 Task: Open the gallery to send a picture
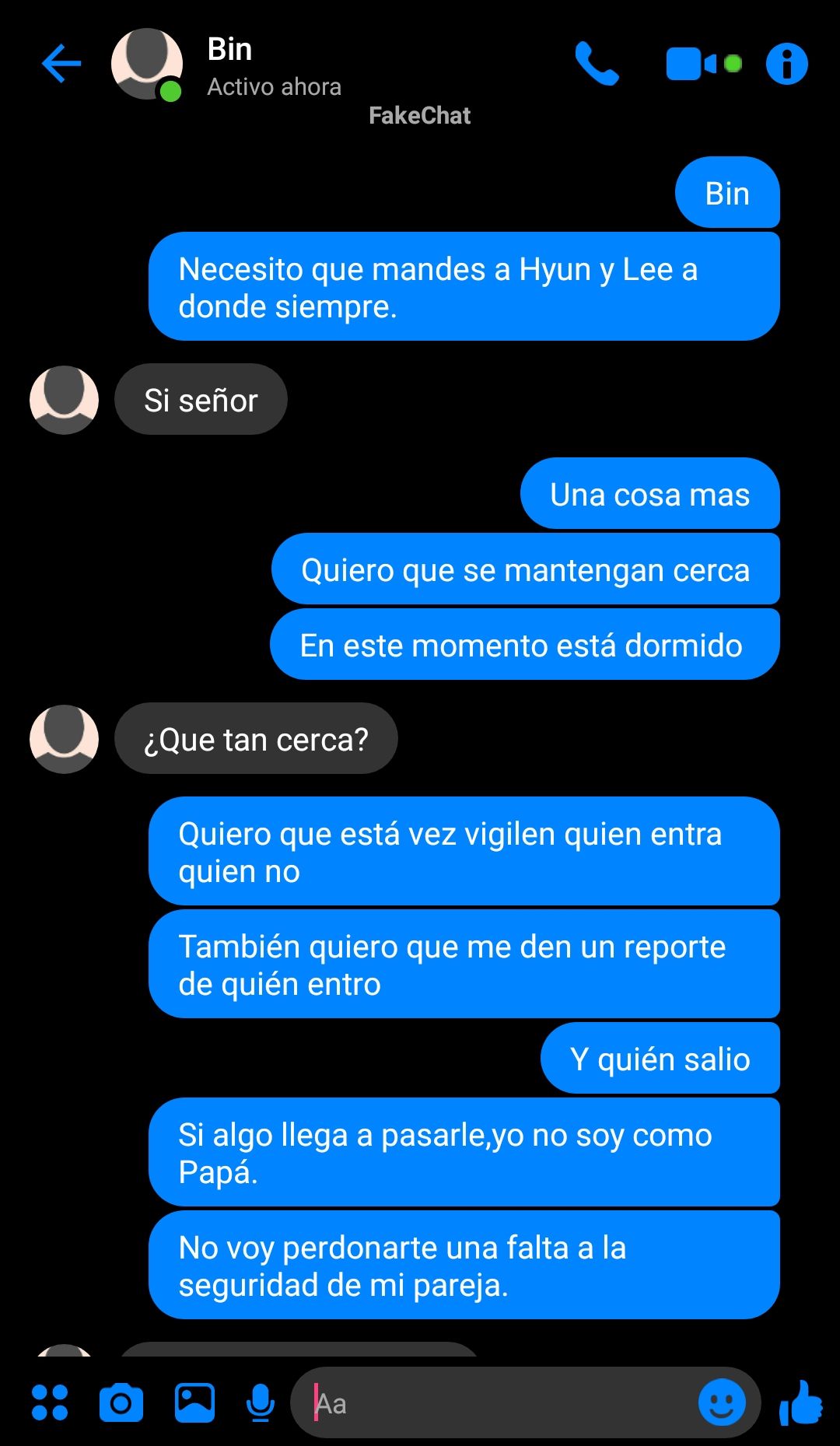[194, 1402]
